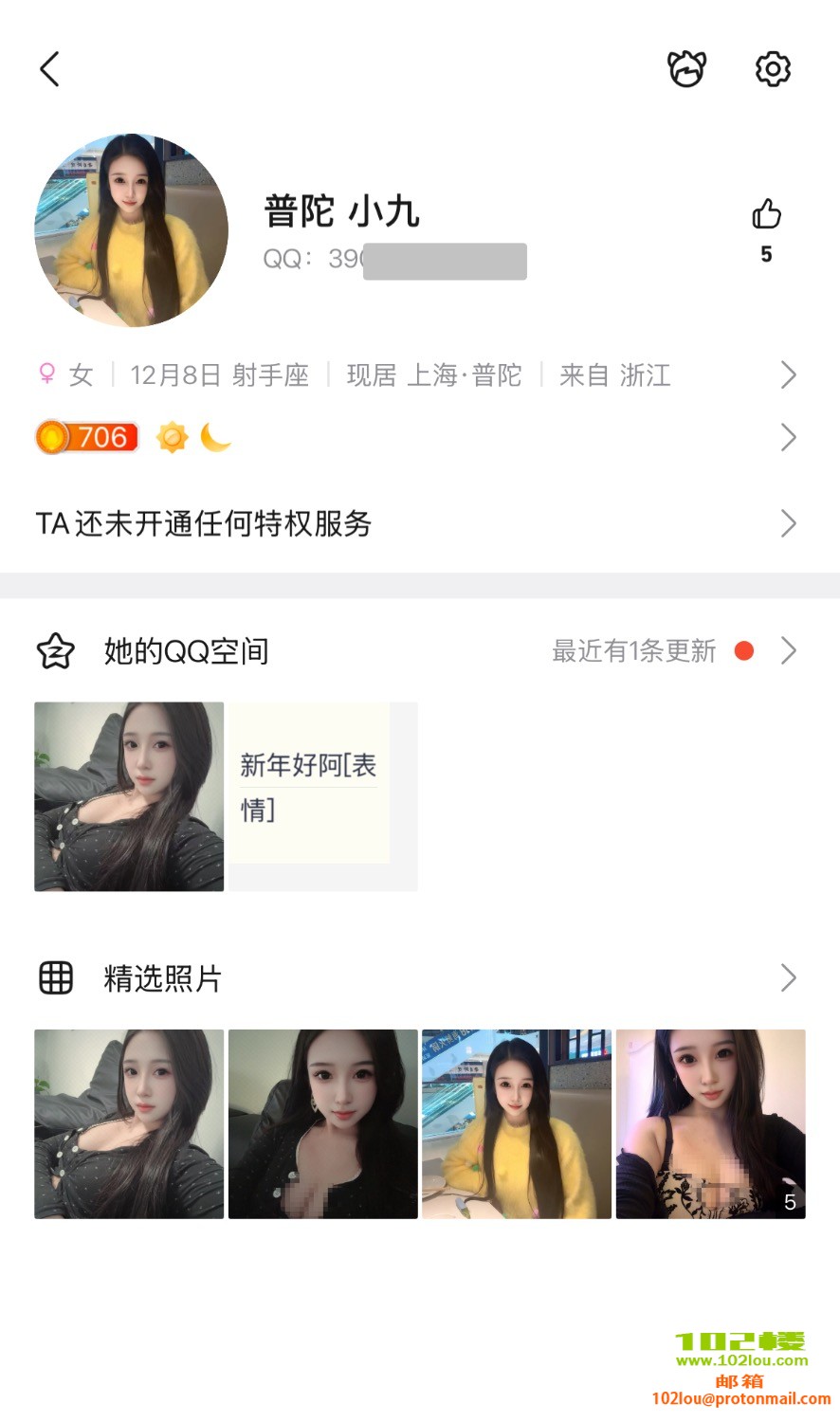
Task: View the round profile avatar photo
Action: point(132,230)
